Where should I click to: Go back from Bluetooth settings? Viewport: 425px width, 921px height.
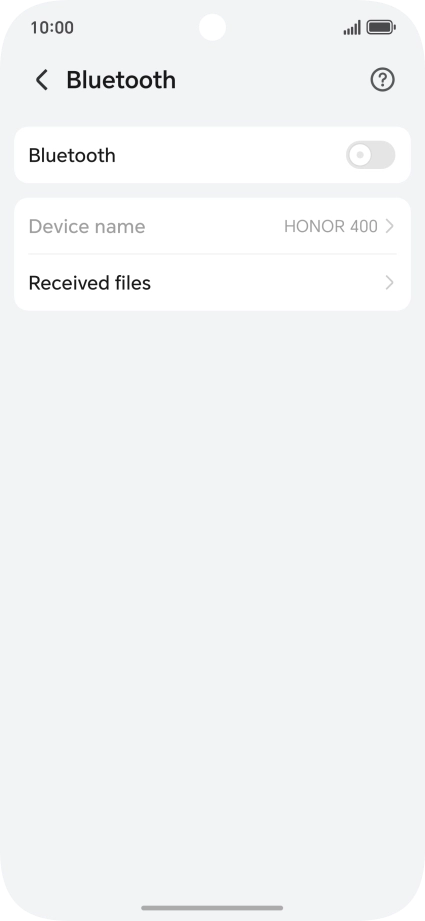pos(42,80)
